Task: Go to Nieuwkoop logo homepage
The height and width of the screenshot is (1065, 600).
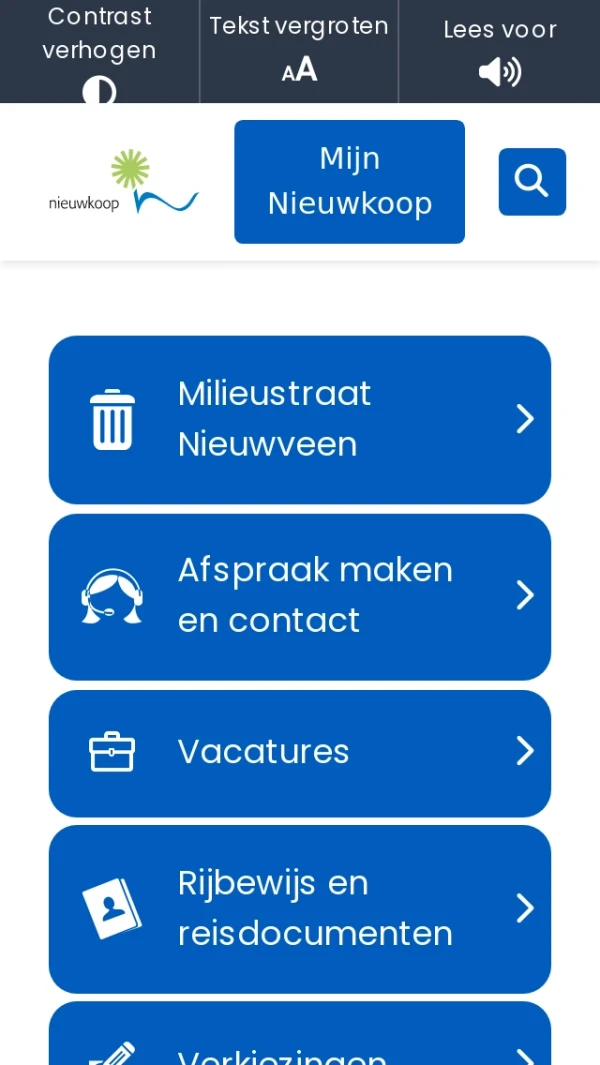Action: [124, 182]
